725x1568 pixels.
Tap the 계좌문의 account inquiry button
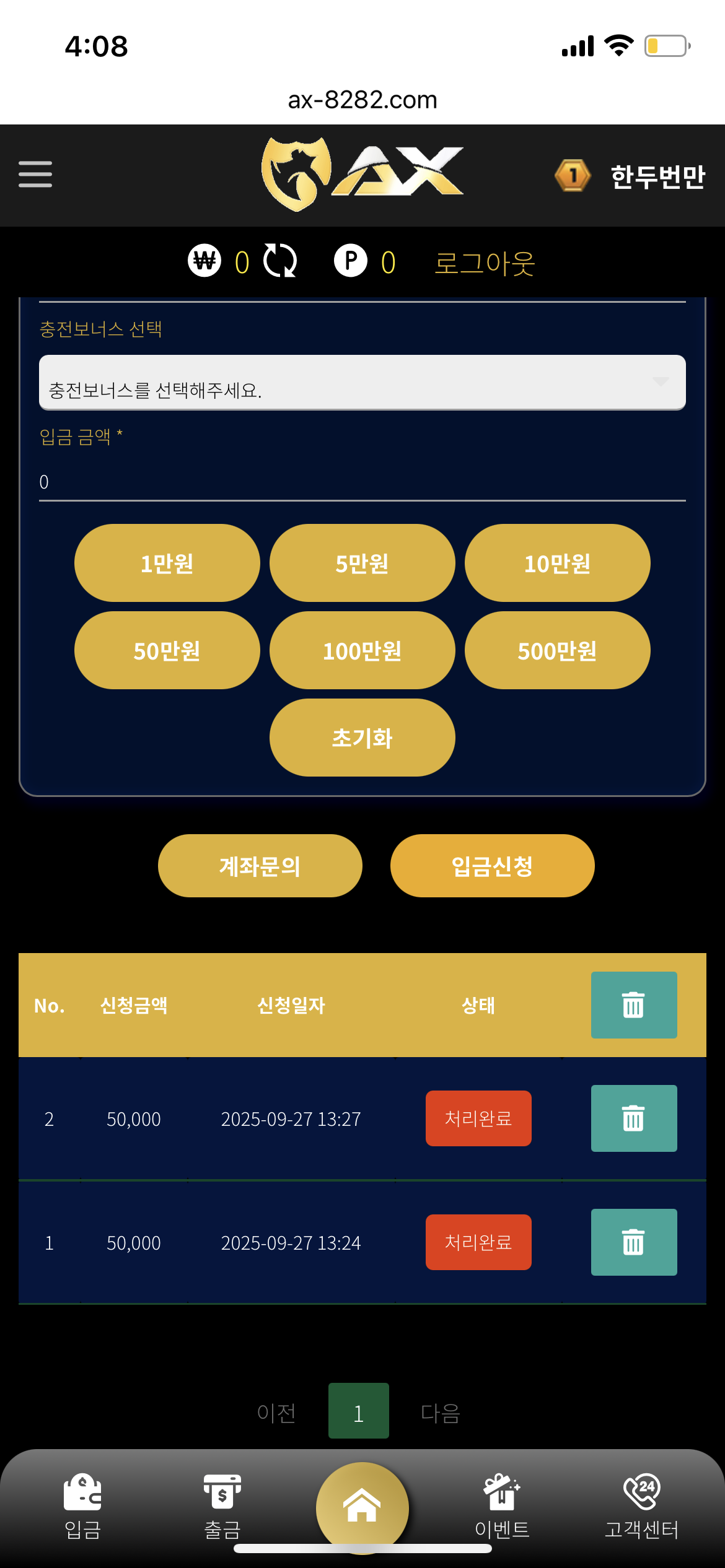click(260, 866)
